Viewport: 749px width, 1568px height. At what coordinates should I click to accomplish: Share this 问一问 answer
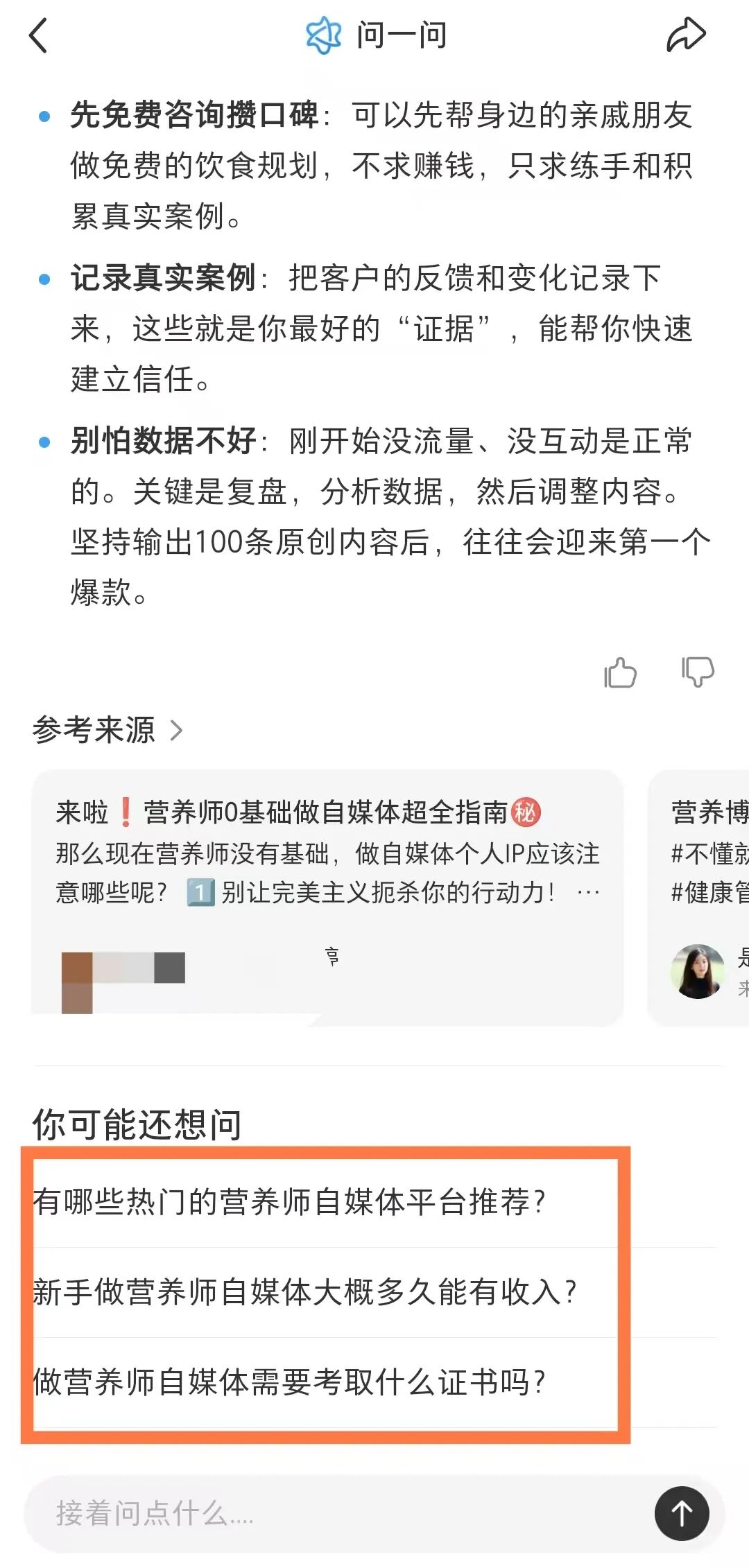[x=685, y=35]
